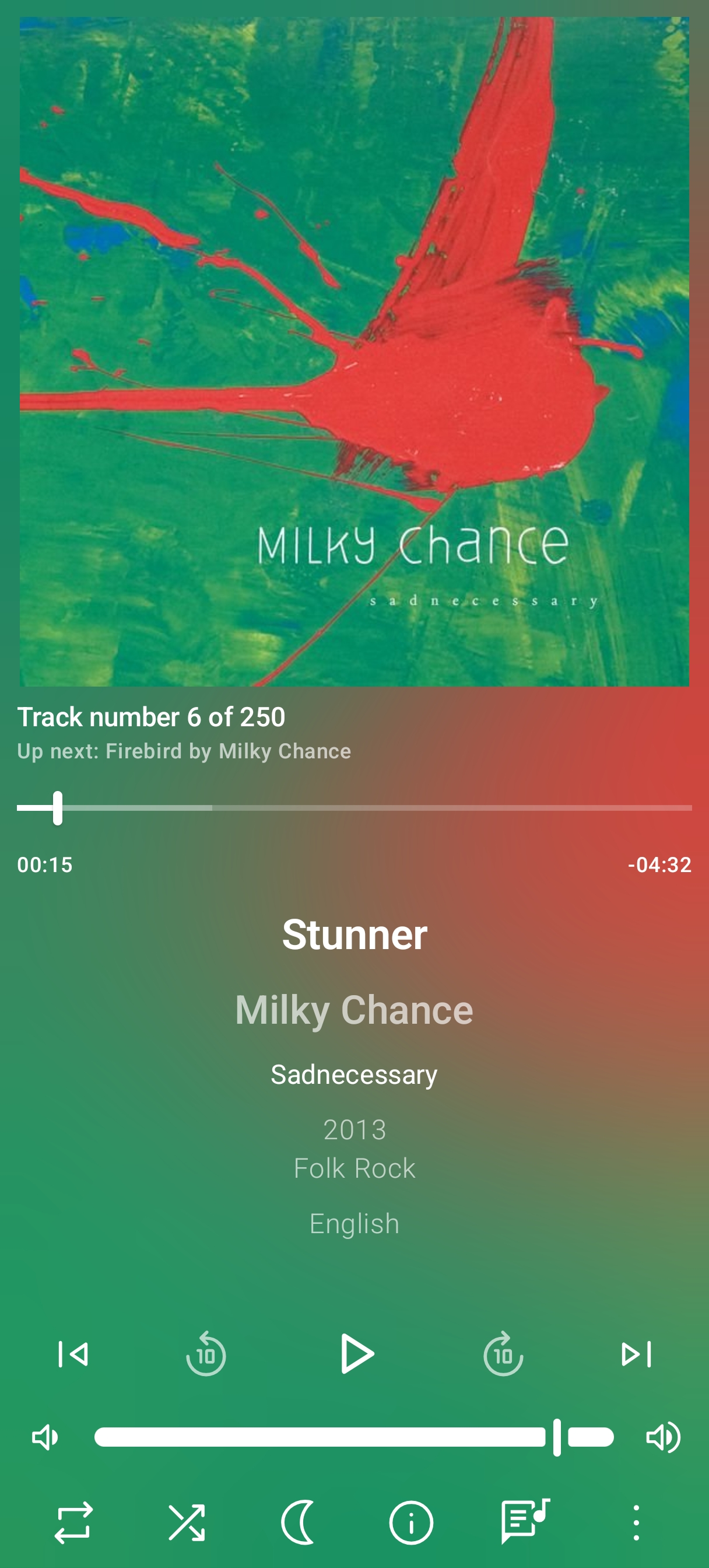Open the overflow menu
Screen dimensions: 709x1568
click(636, 1522)
